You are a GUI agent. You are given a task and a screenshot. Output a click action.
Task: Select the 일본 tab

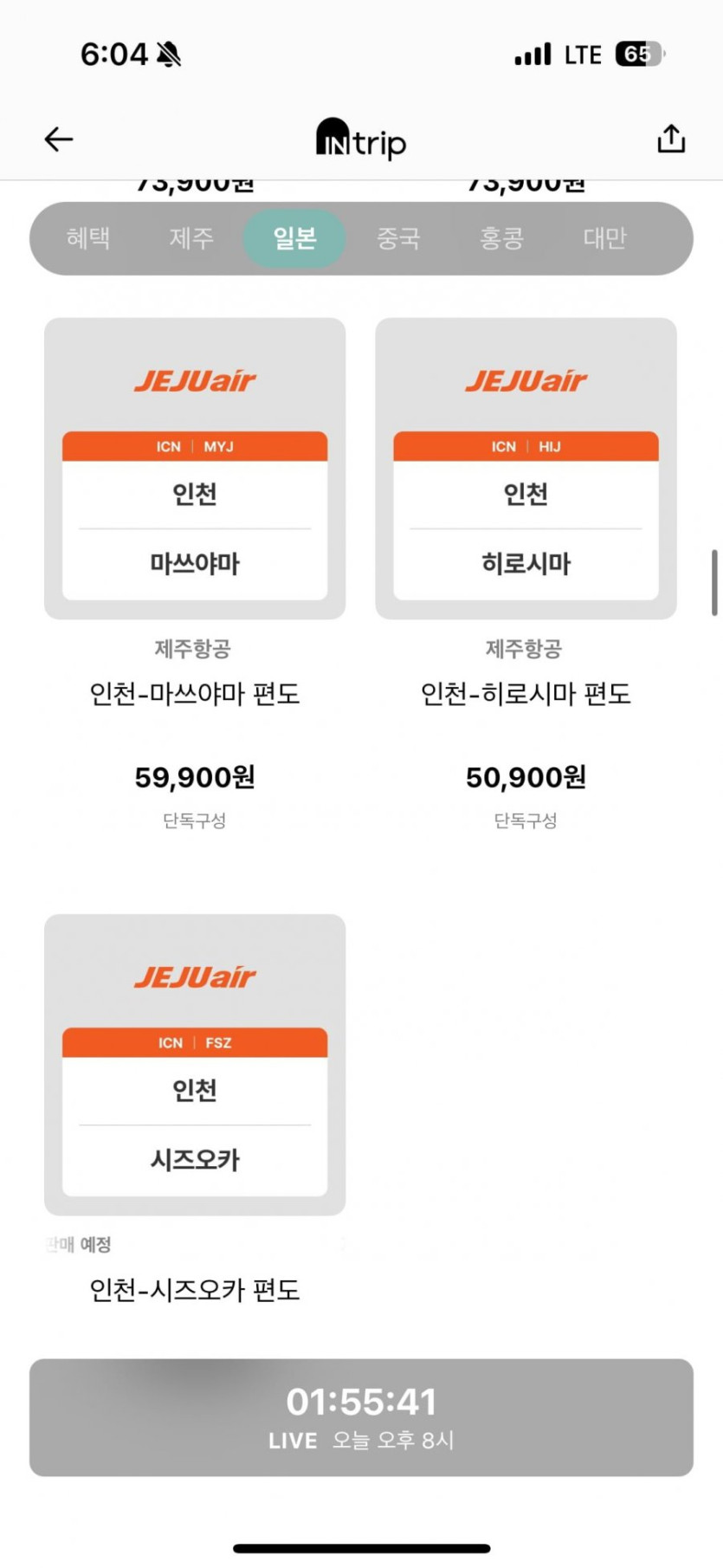coord(294,238)
